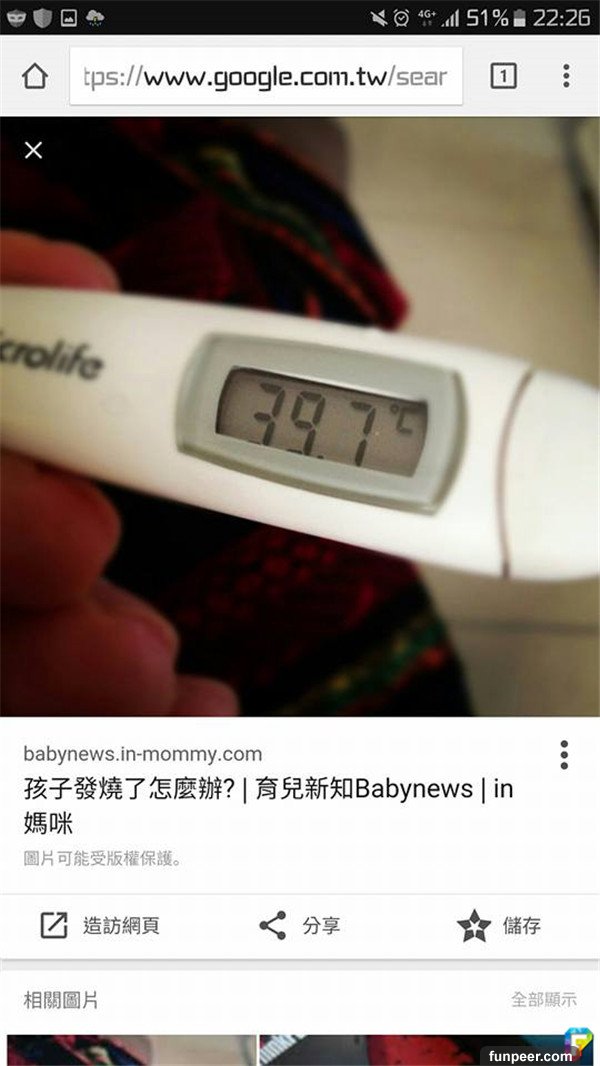The height and width of the screenshot is (1066, 600).
Task: Open the tab switcher
Action: point(503,76)
